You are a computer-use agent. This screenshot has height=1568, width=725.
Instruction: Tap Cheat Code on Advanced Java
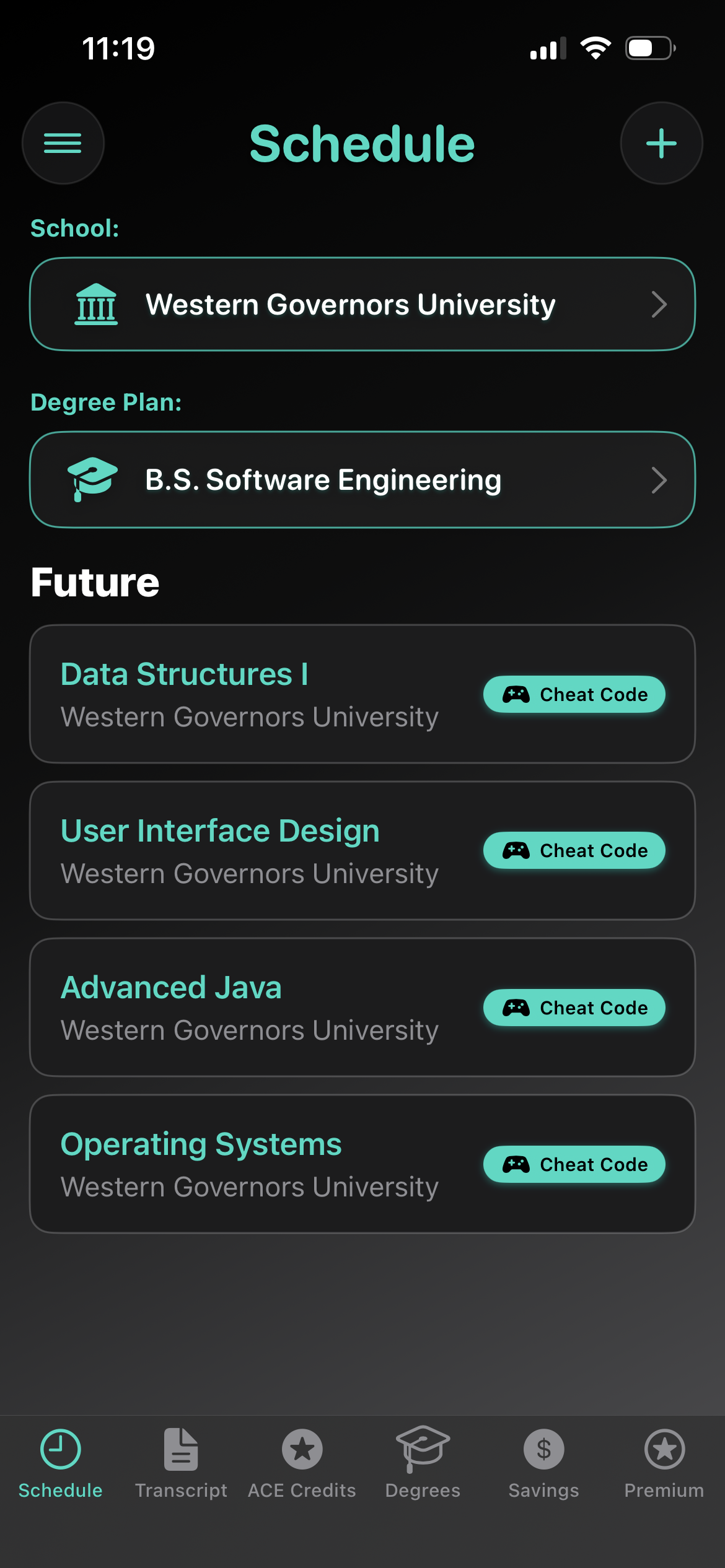point(574,1008)
